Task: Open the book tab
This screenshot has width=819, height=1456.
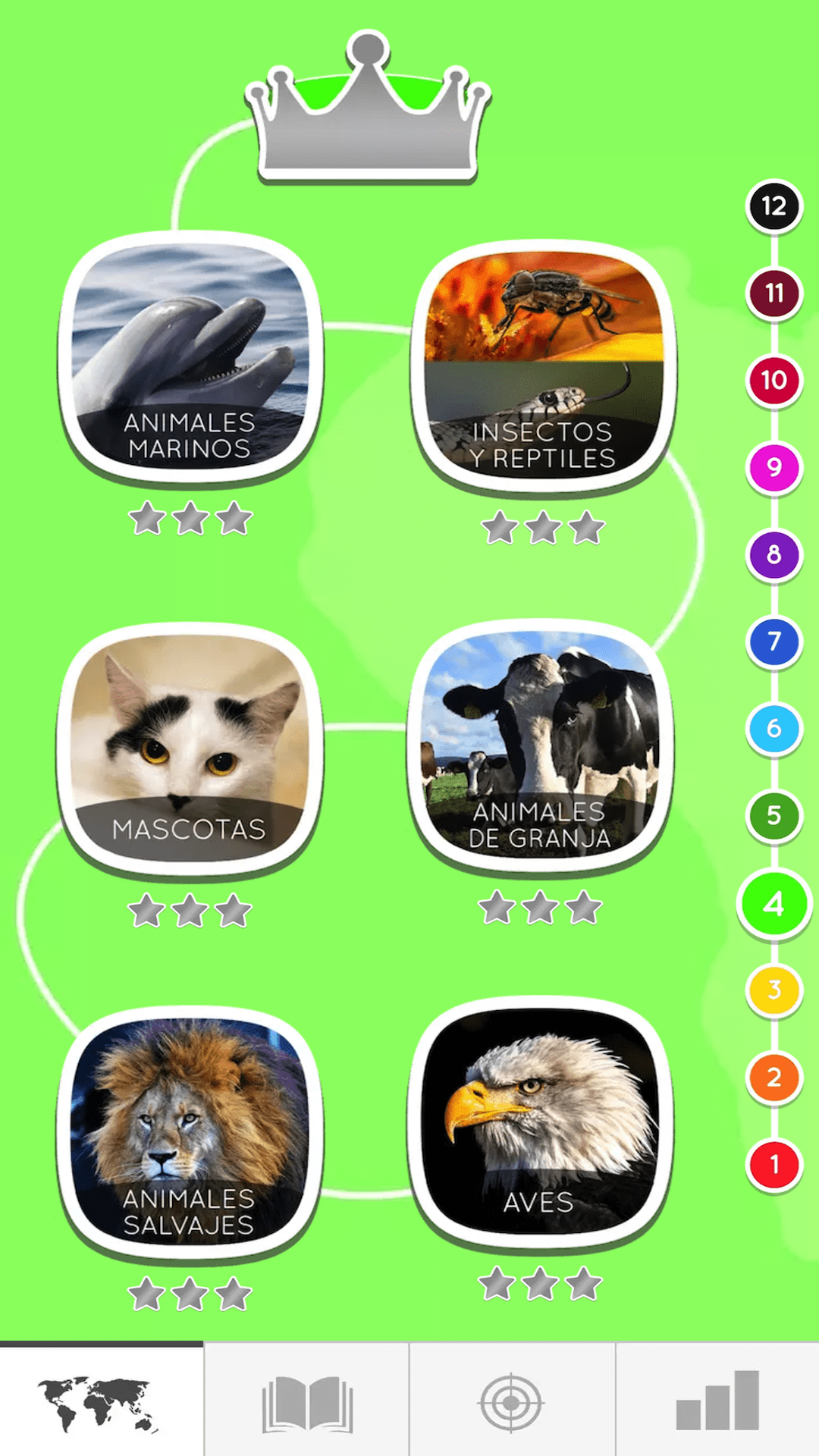Action: pos(306,1401)
